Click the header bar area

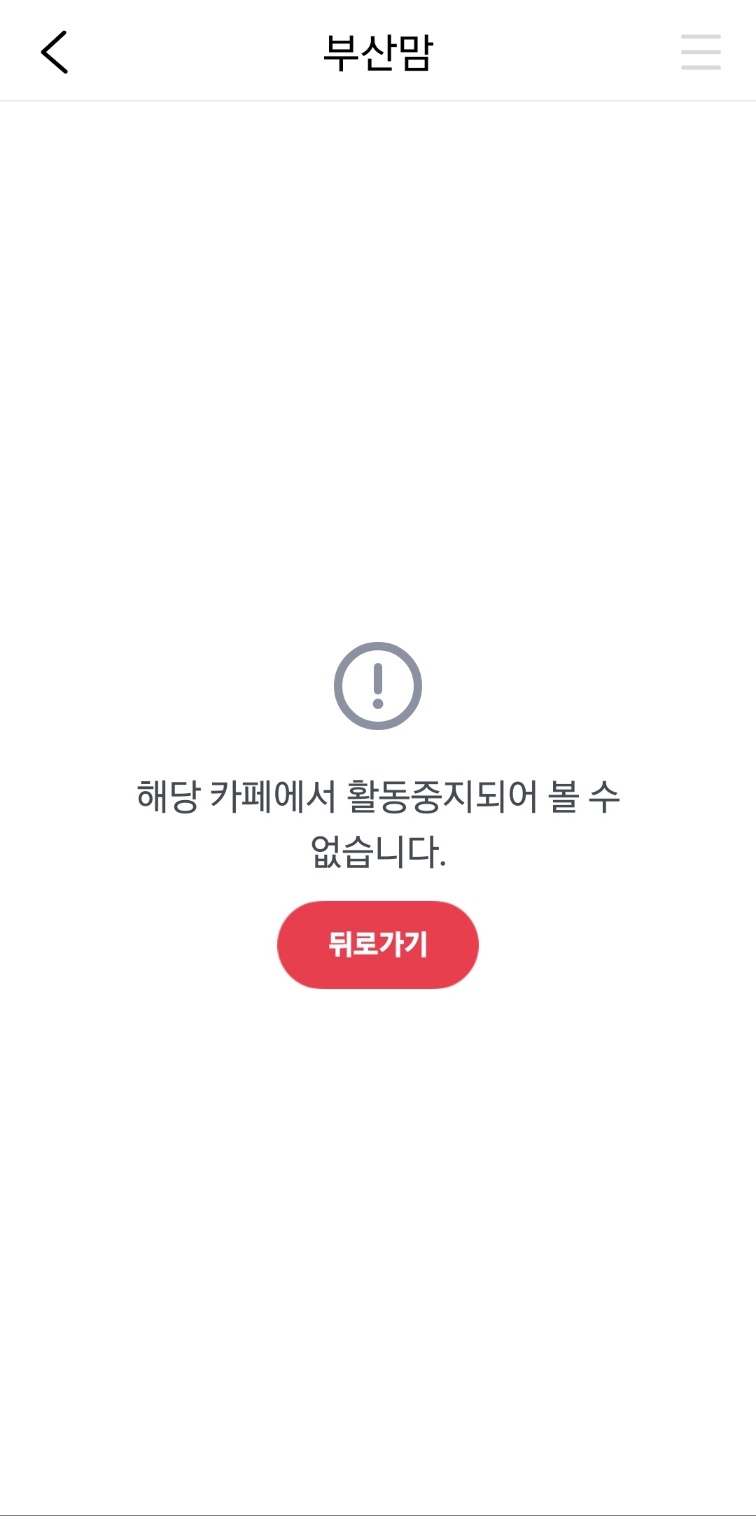coord(378,50)
